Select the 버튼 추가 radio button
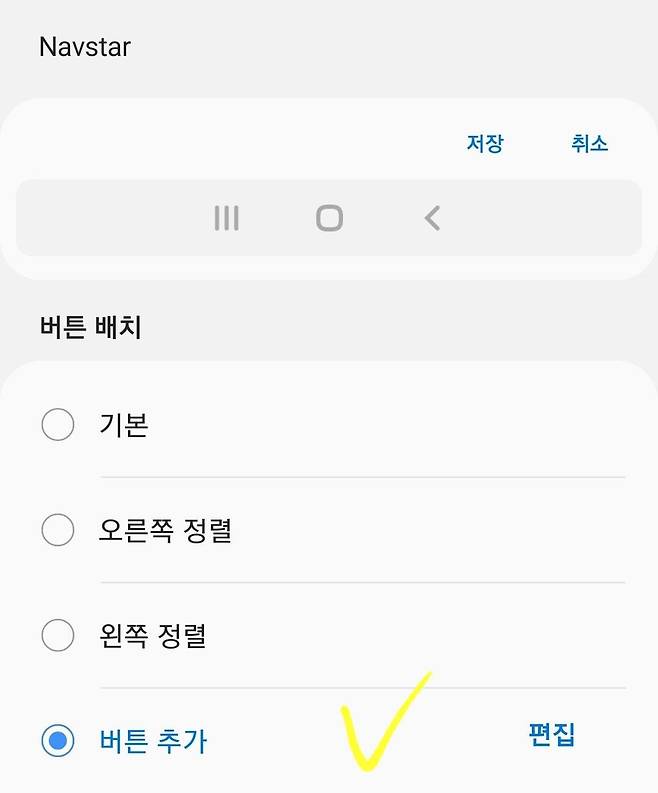 click(x=58, y=741)
